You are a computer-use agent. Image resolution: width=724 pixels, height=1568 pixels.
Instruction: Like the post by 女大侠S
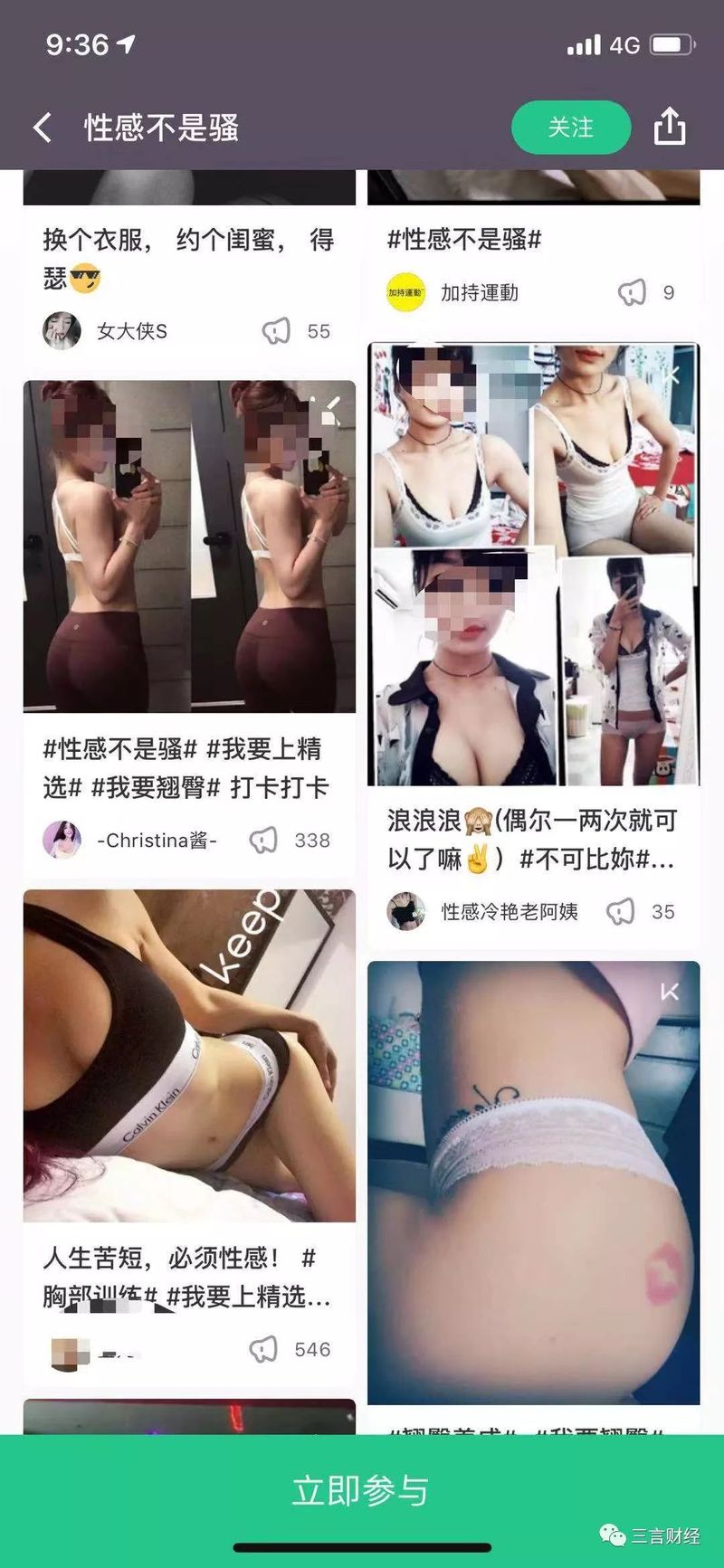276,331
